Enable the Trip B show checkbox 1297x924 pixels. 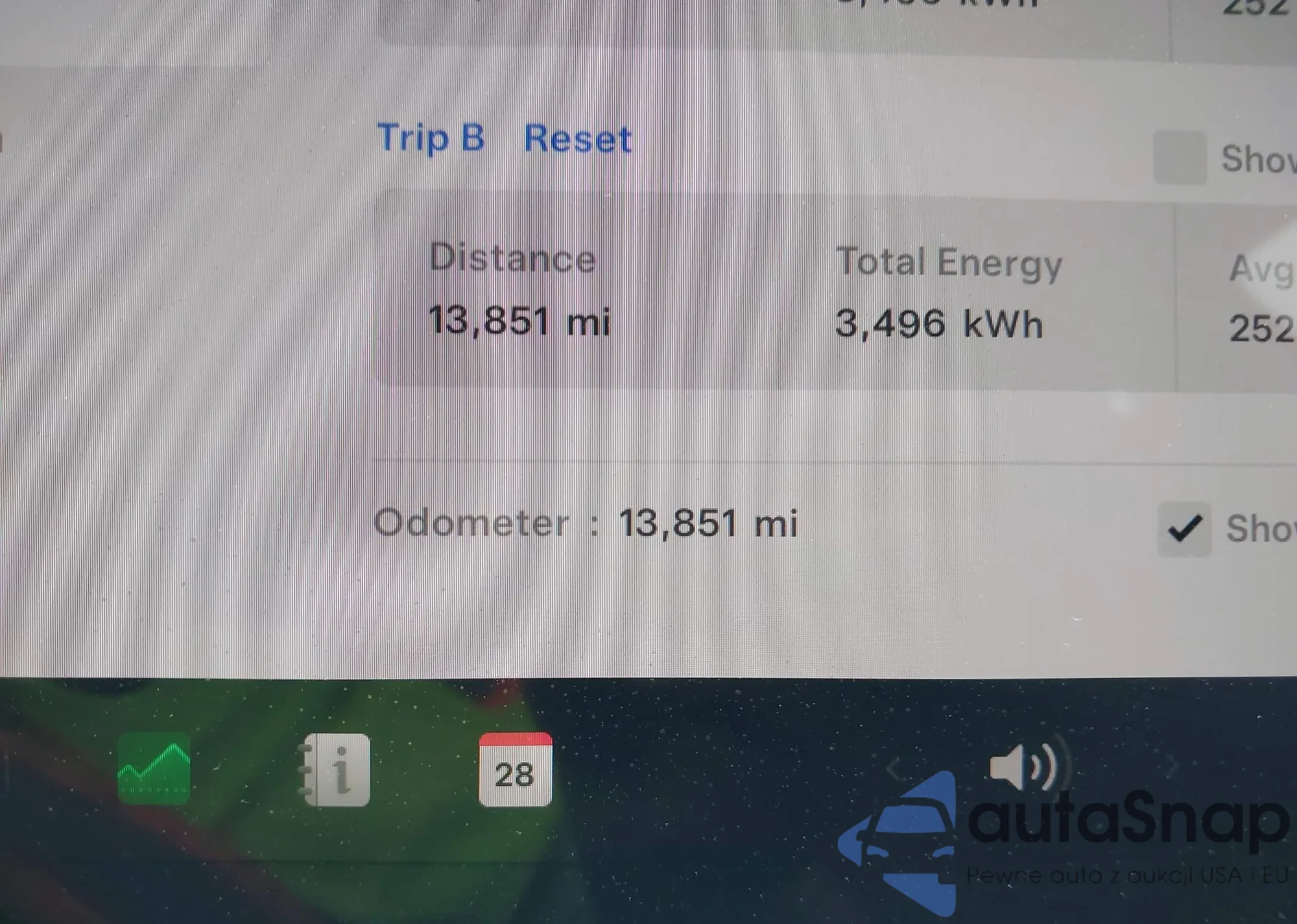pos(1180,158)
